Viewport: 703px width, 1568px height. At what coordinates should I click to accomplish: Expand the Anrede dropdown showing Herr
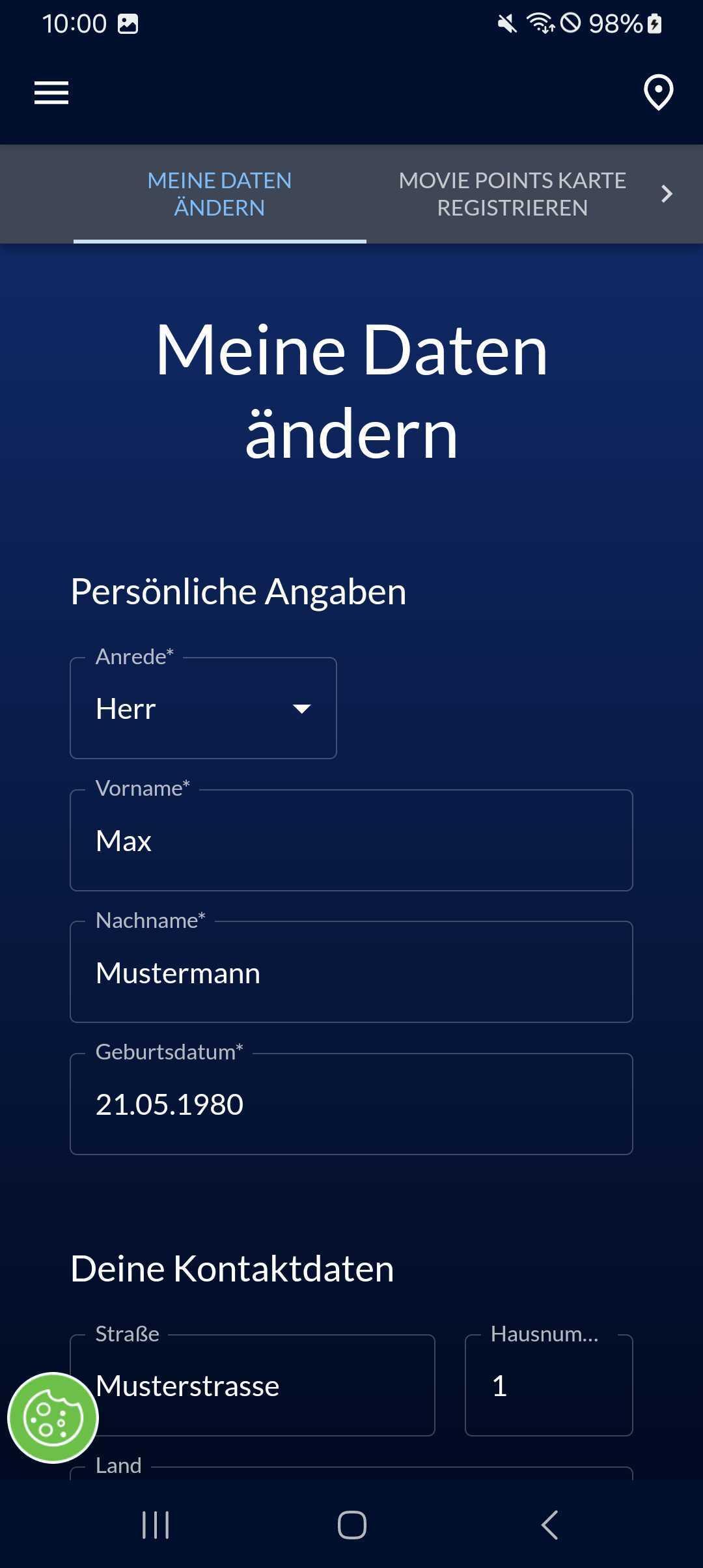coord(203,708)
